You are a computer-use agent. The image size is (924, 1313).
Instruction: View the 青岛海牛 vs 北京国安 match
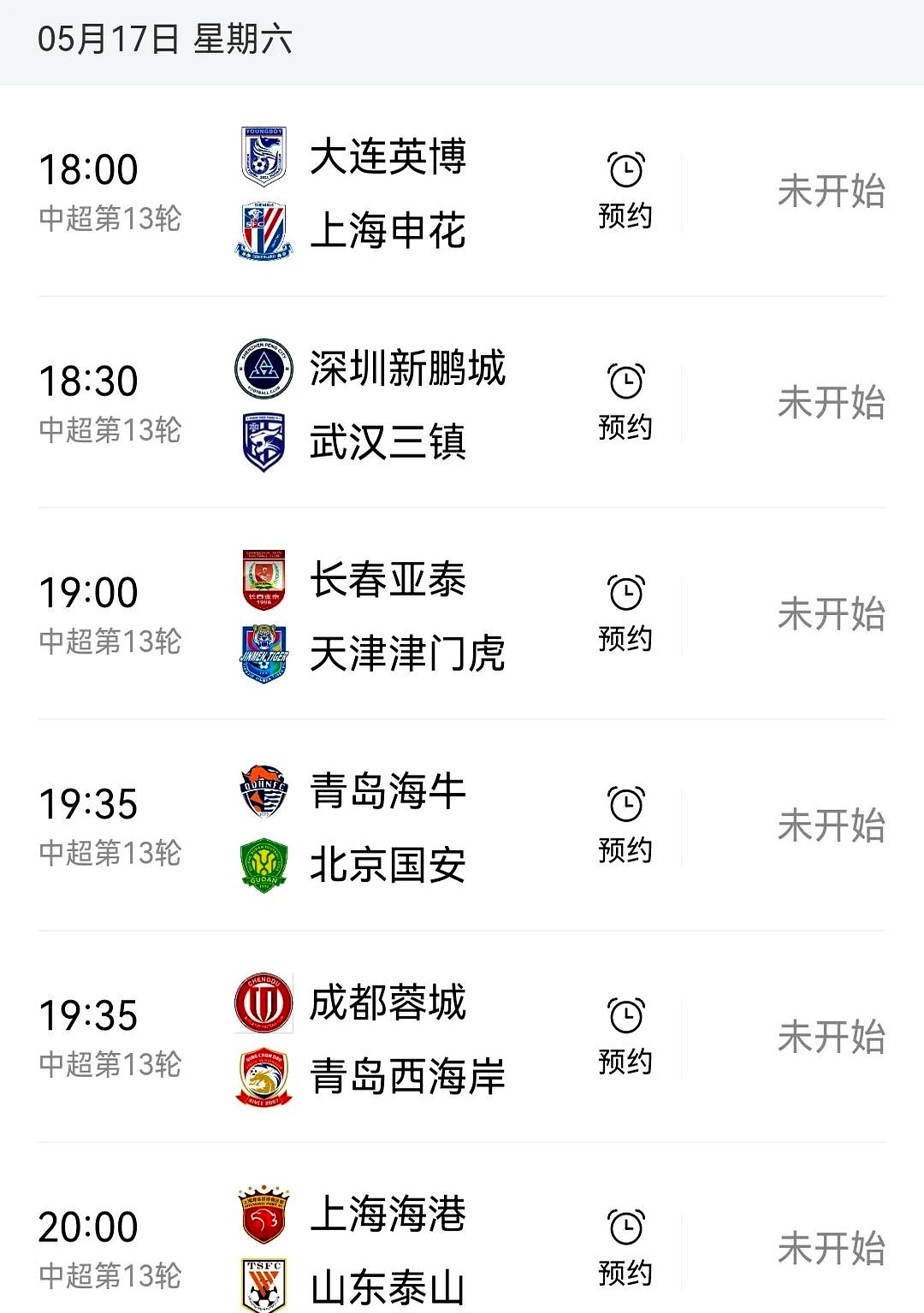click(x=387, y=827)
